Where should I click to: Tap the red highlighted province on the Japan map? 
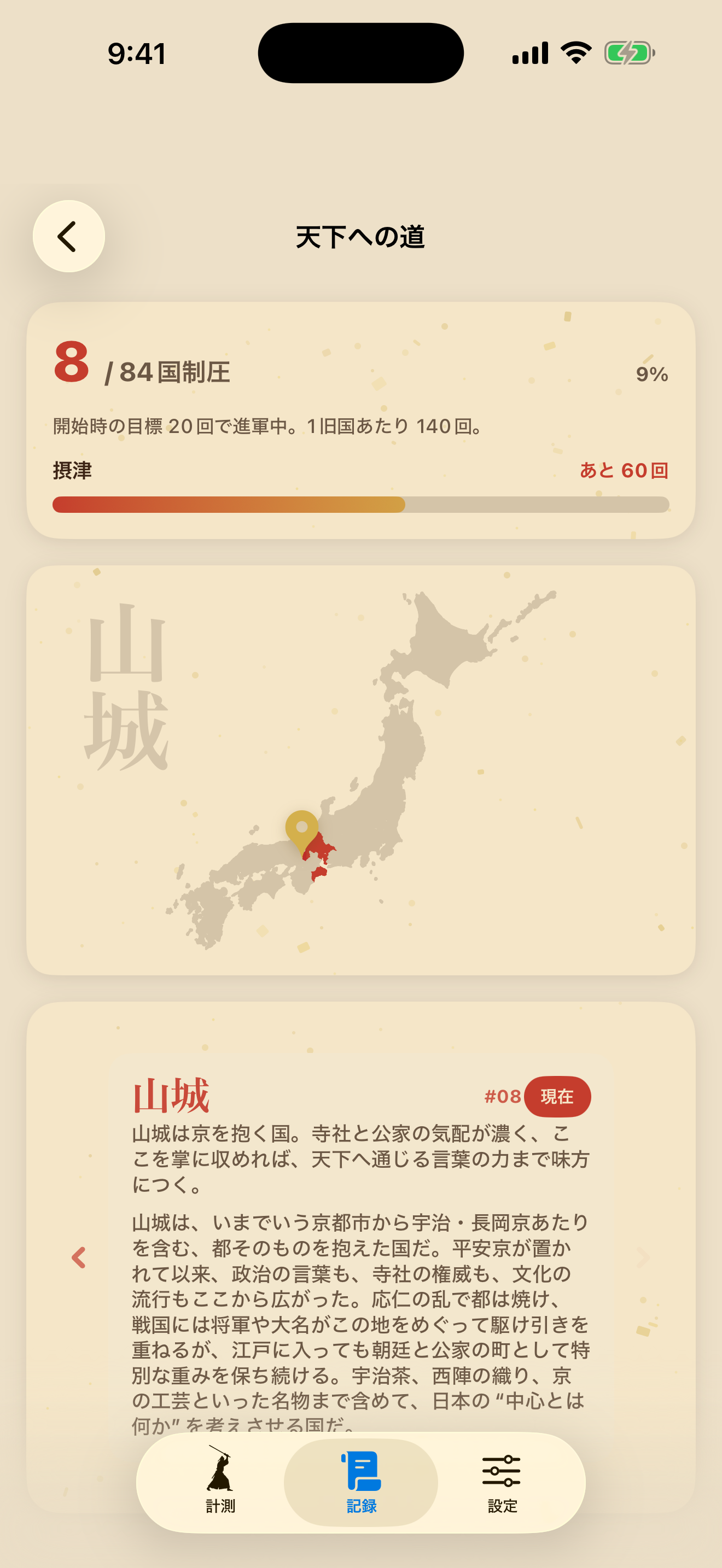tap(325, 848)
